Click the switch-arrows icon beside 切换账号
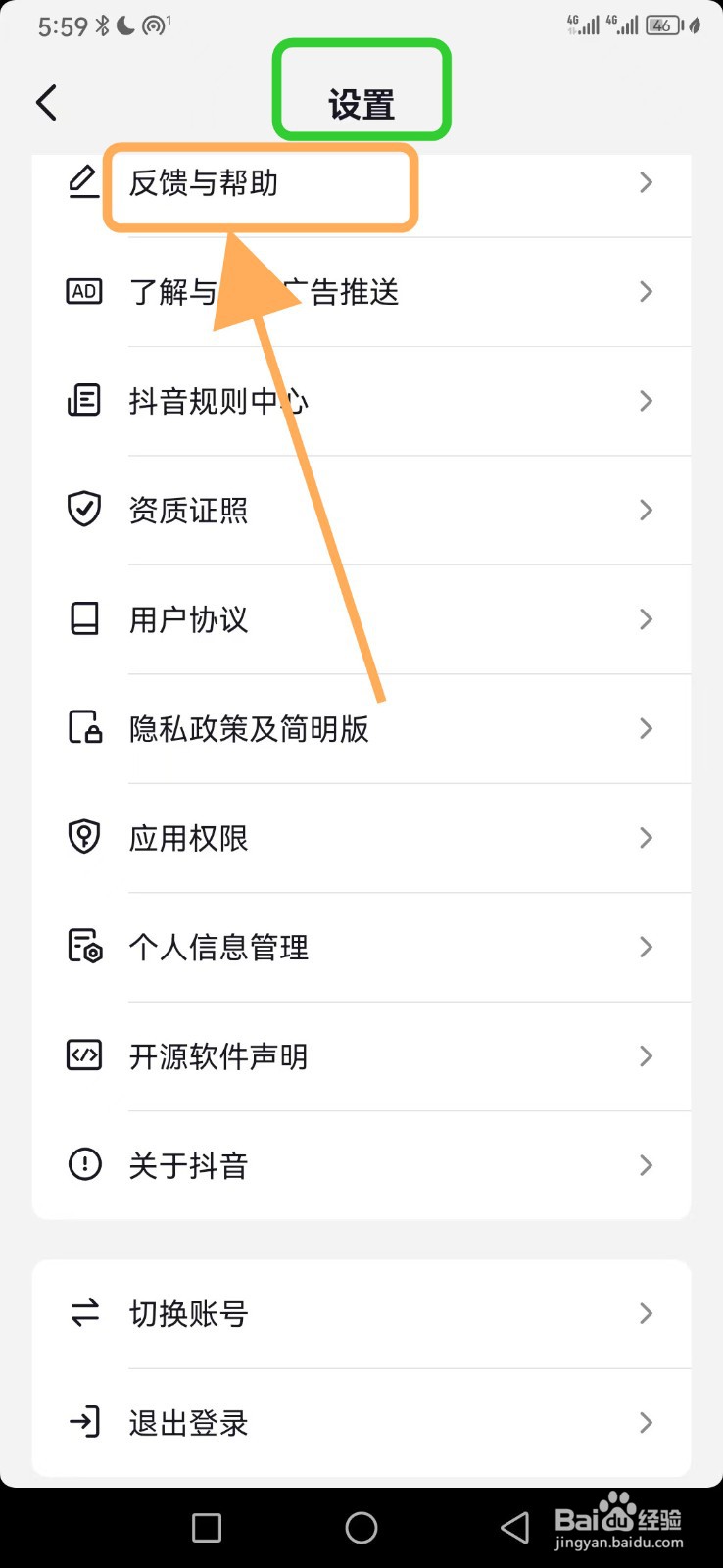The height and width of the screenshot is (1568, 723). [x=83, y=1313]
